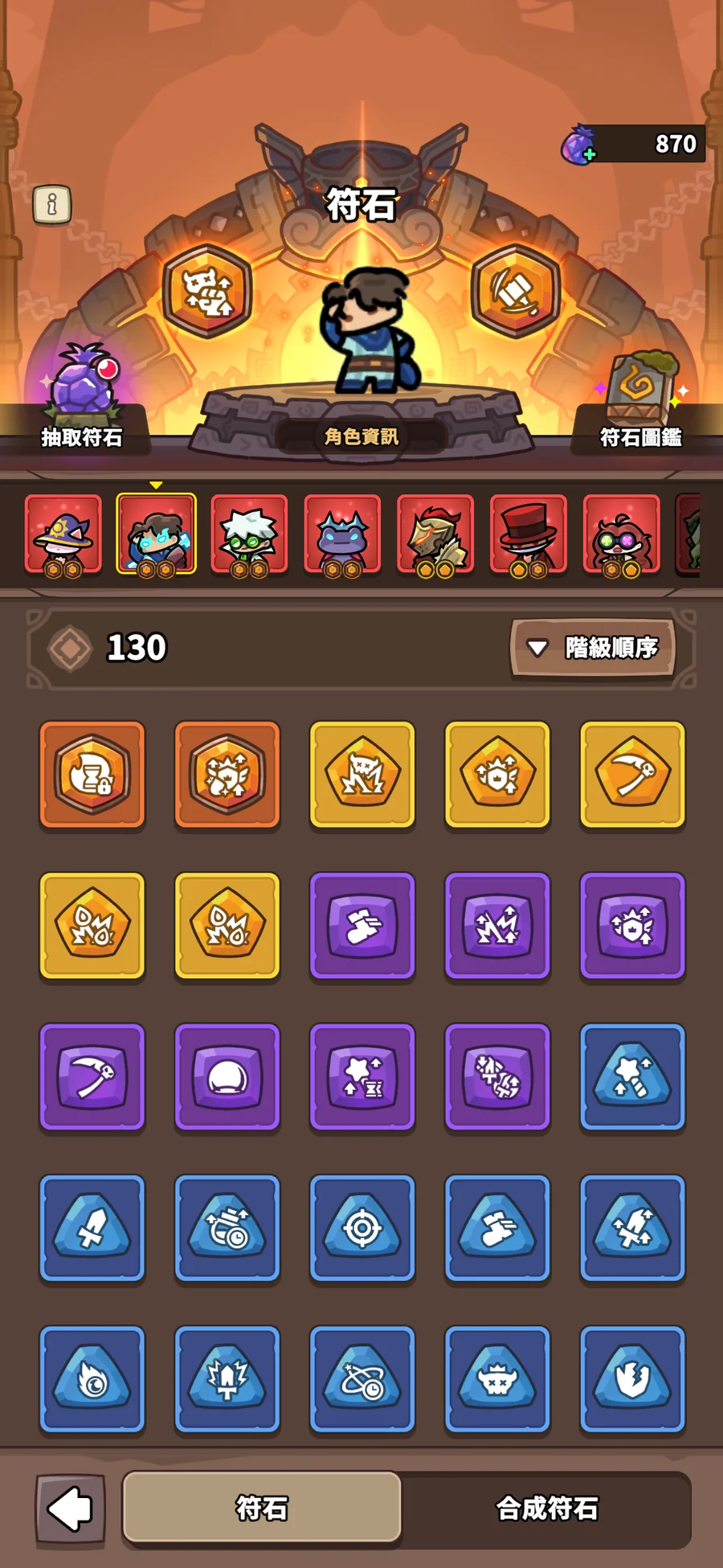Switch to the 符石 tab
This screenshot has height=1568, width=723.
262,1508
